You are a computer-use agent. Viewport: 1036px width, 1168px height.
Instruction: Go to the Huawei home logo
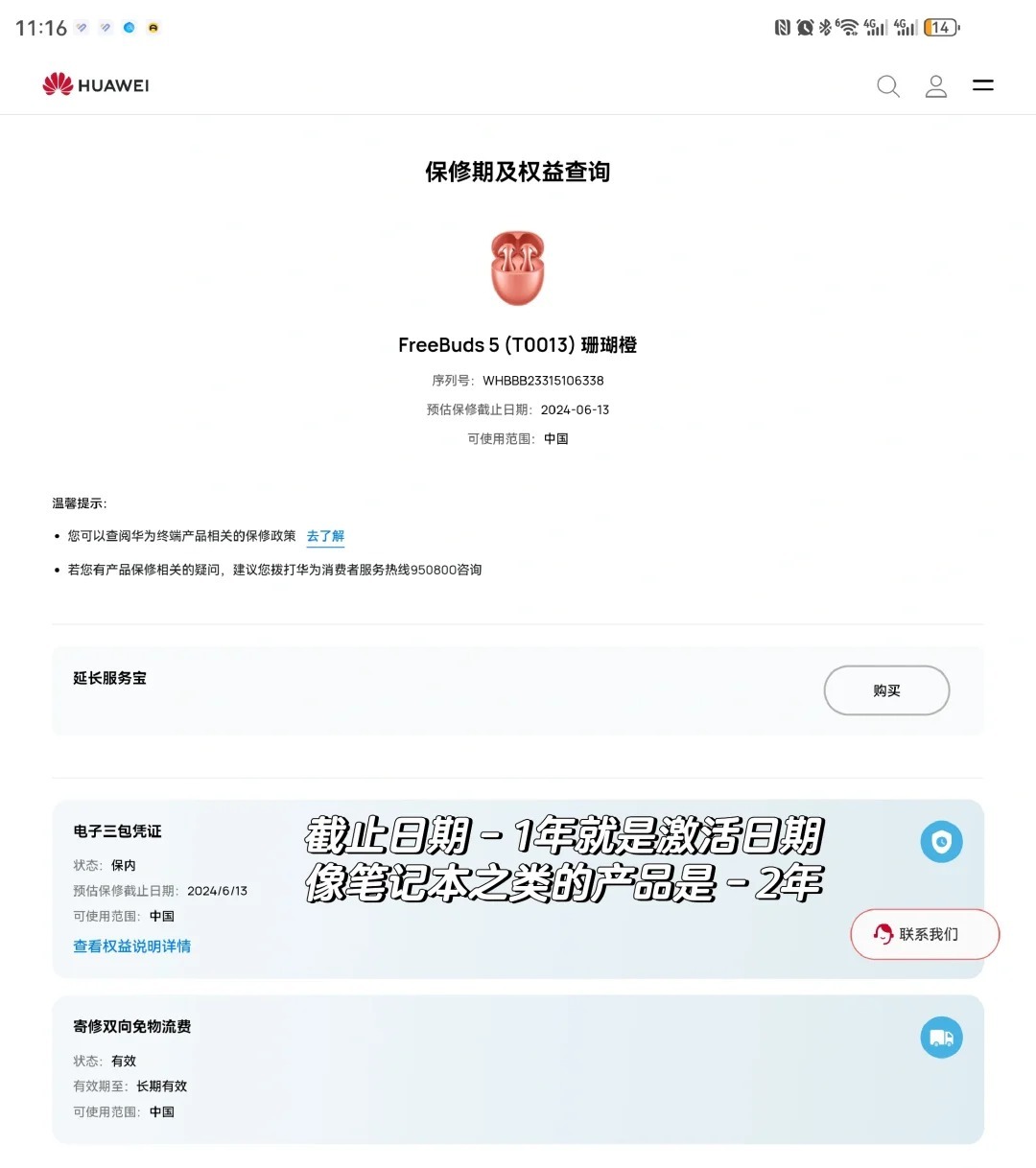tap(96, 85)
